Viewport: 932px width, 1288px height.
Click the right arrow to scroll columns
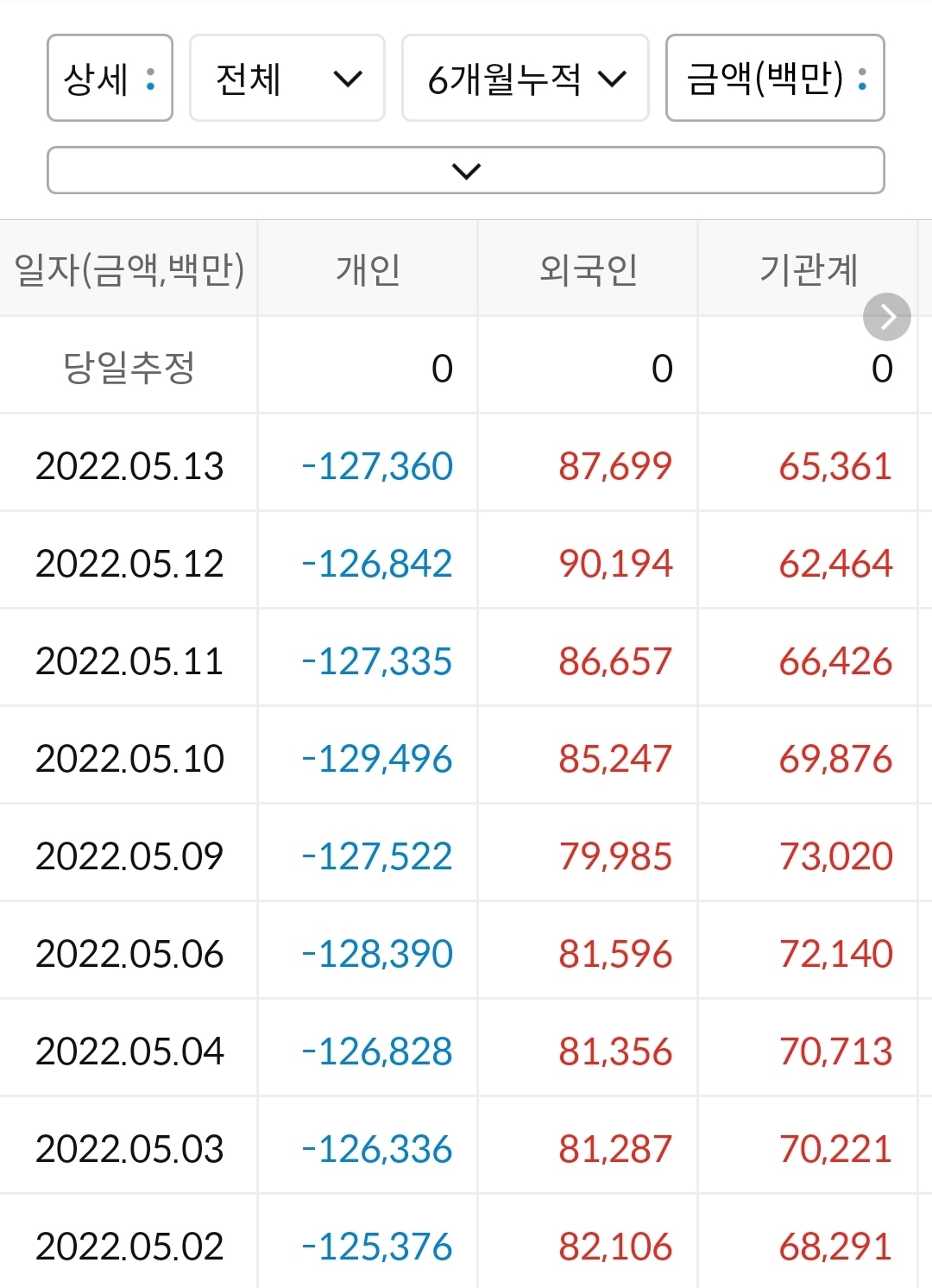tap(887, 316)
